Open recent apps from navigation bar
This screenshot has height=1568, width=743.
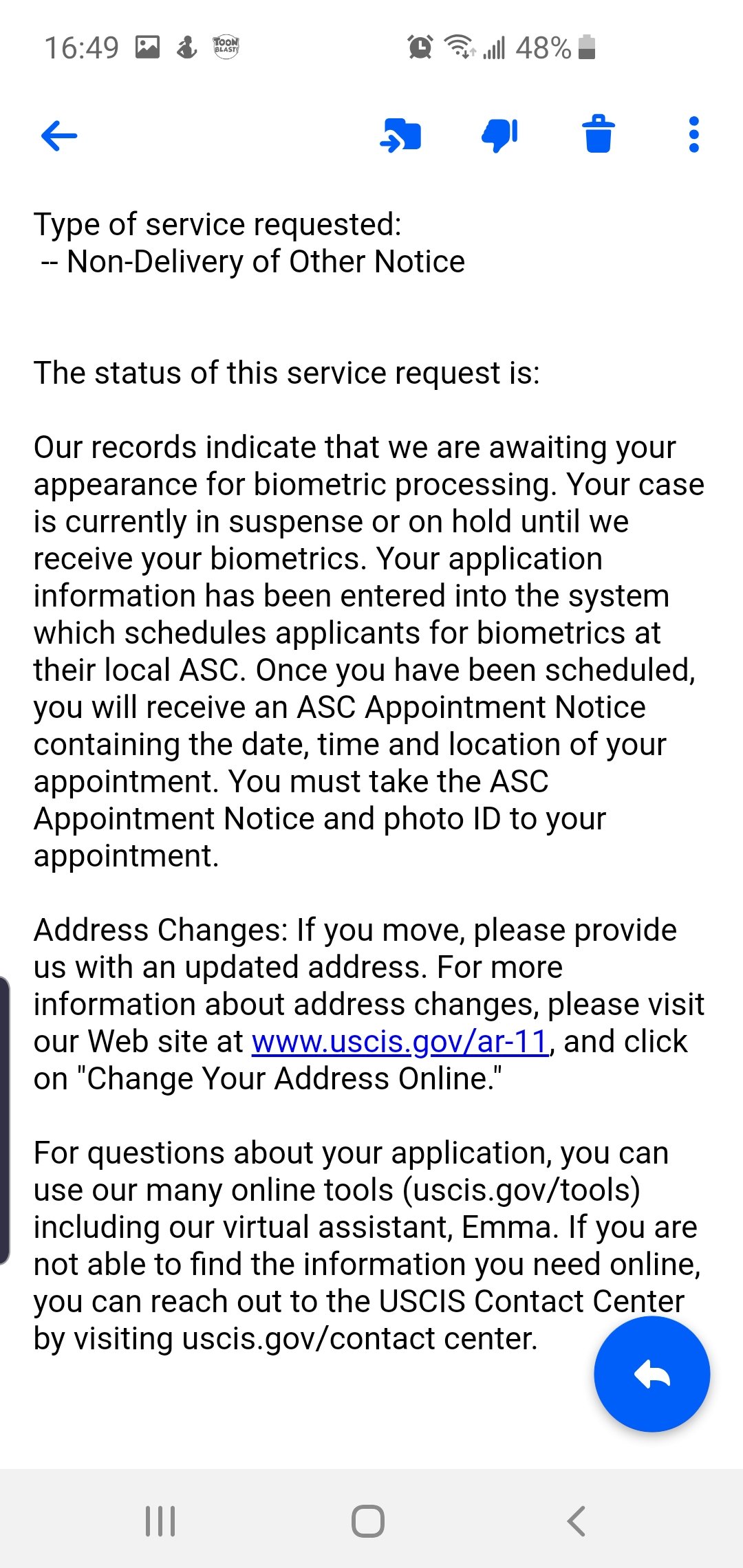161,1521
